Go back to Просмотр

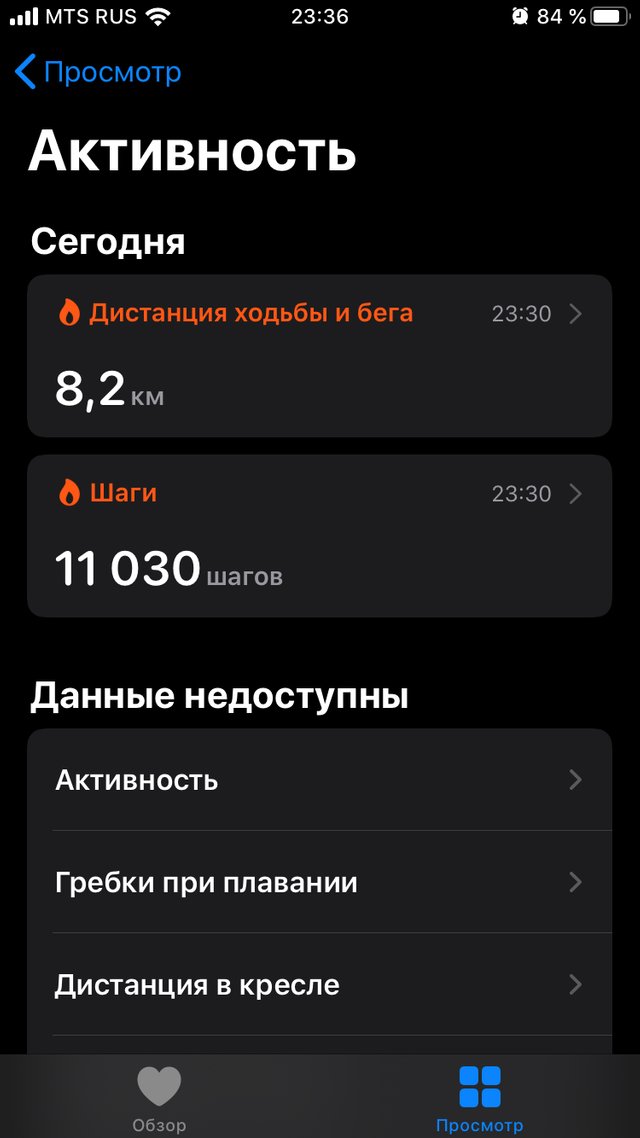click(97, 73)
